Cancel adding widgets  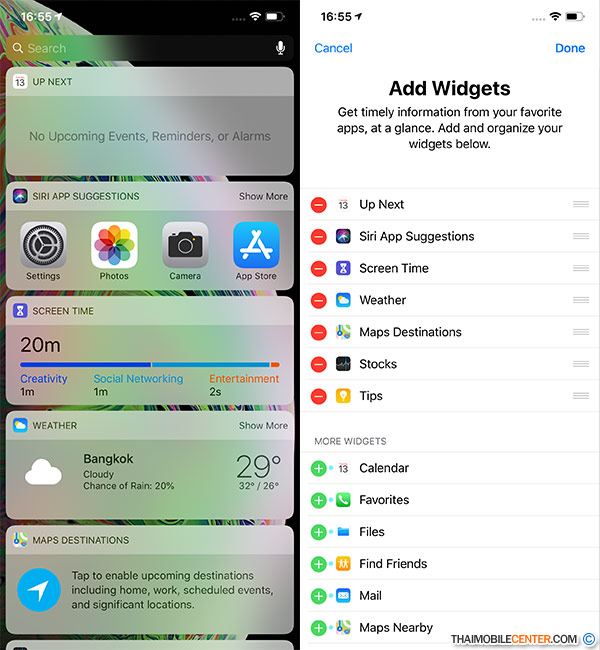click(x=333, y=48)
